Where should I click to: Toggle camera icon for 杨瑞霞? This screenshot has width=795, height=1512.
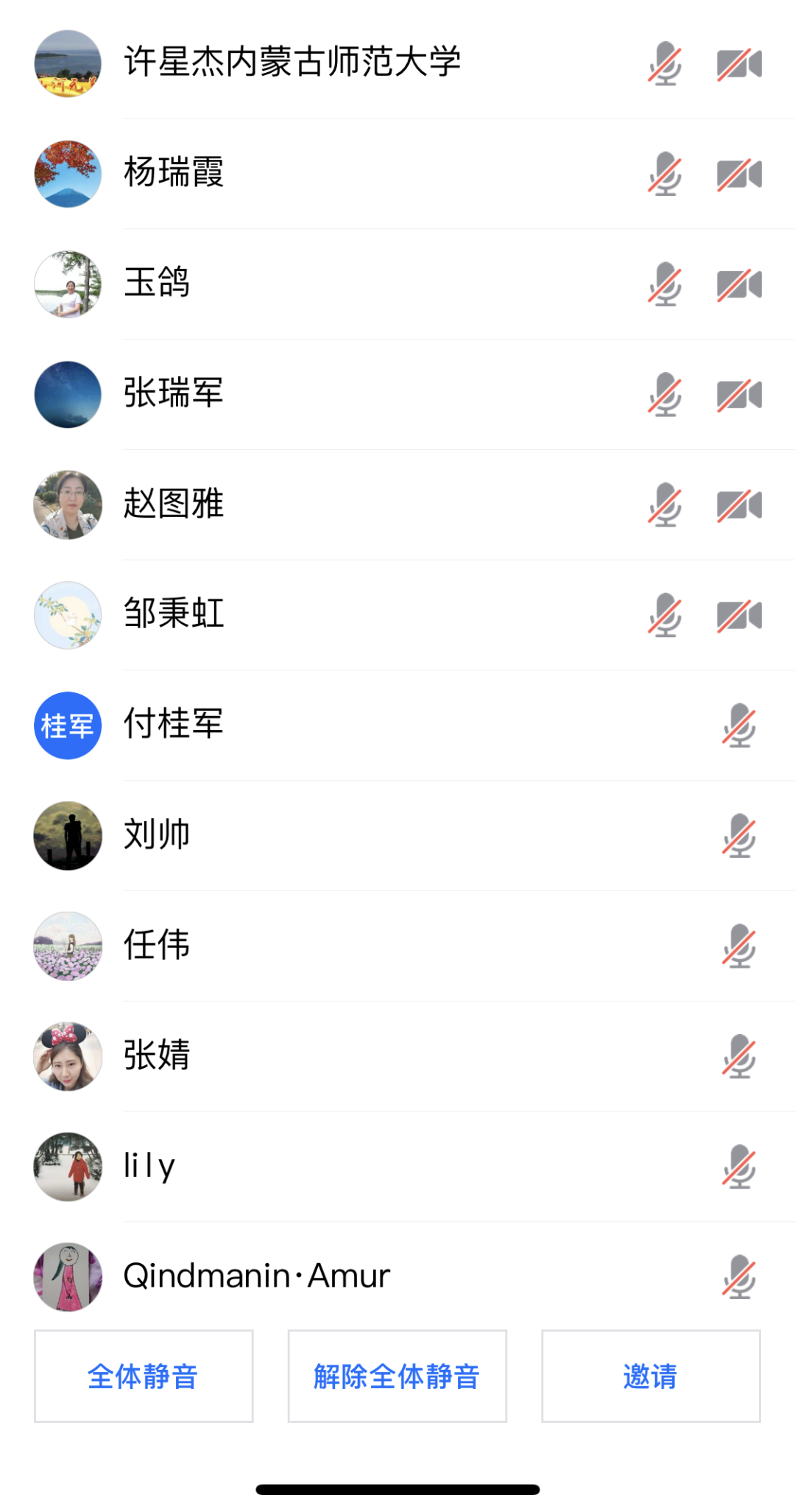pyautogui.click(x=739, y=174)
